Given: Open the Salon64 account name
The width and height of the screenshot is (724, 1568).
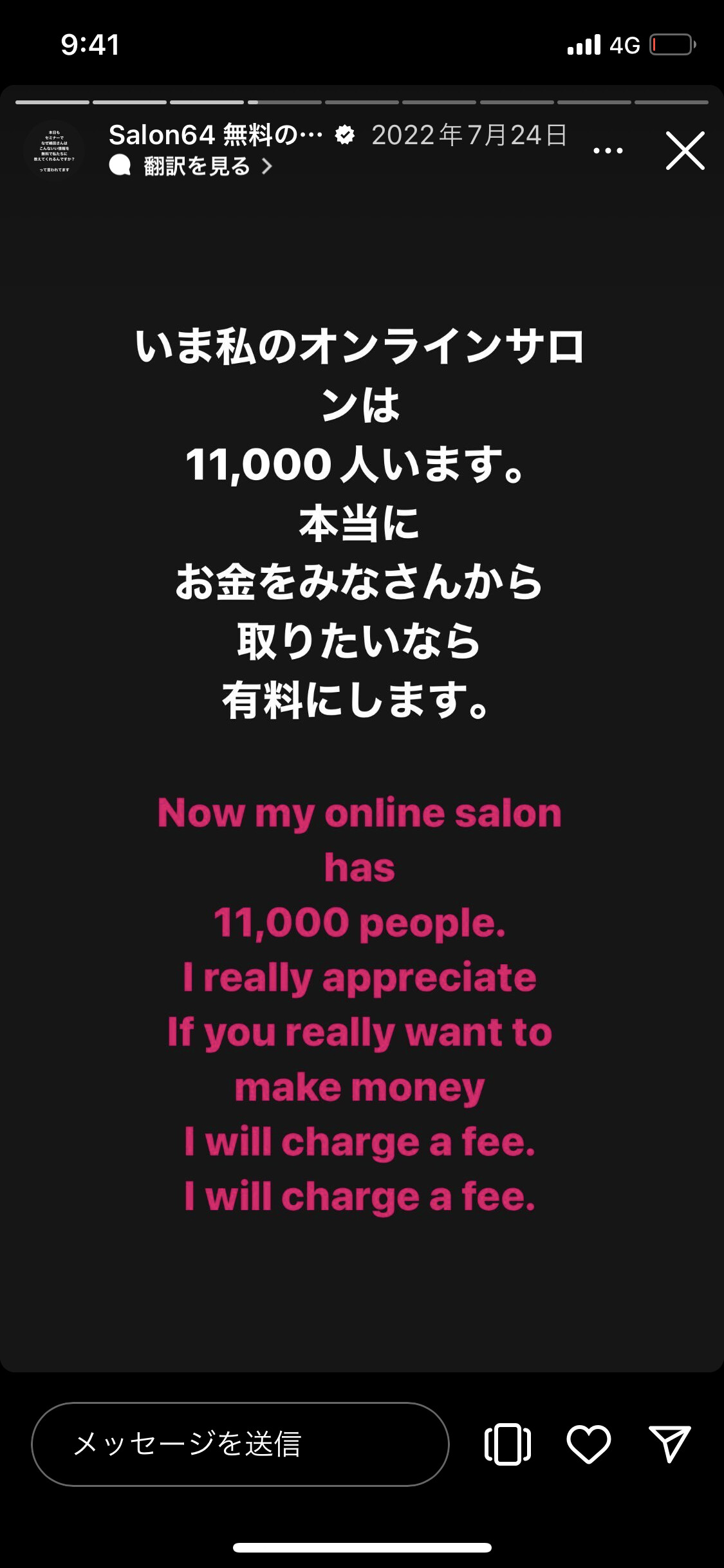Looking at the screenshot, I should pyautogui.click(x=215, y=135).
